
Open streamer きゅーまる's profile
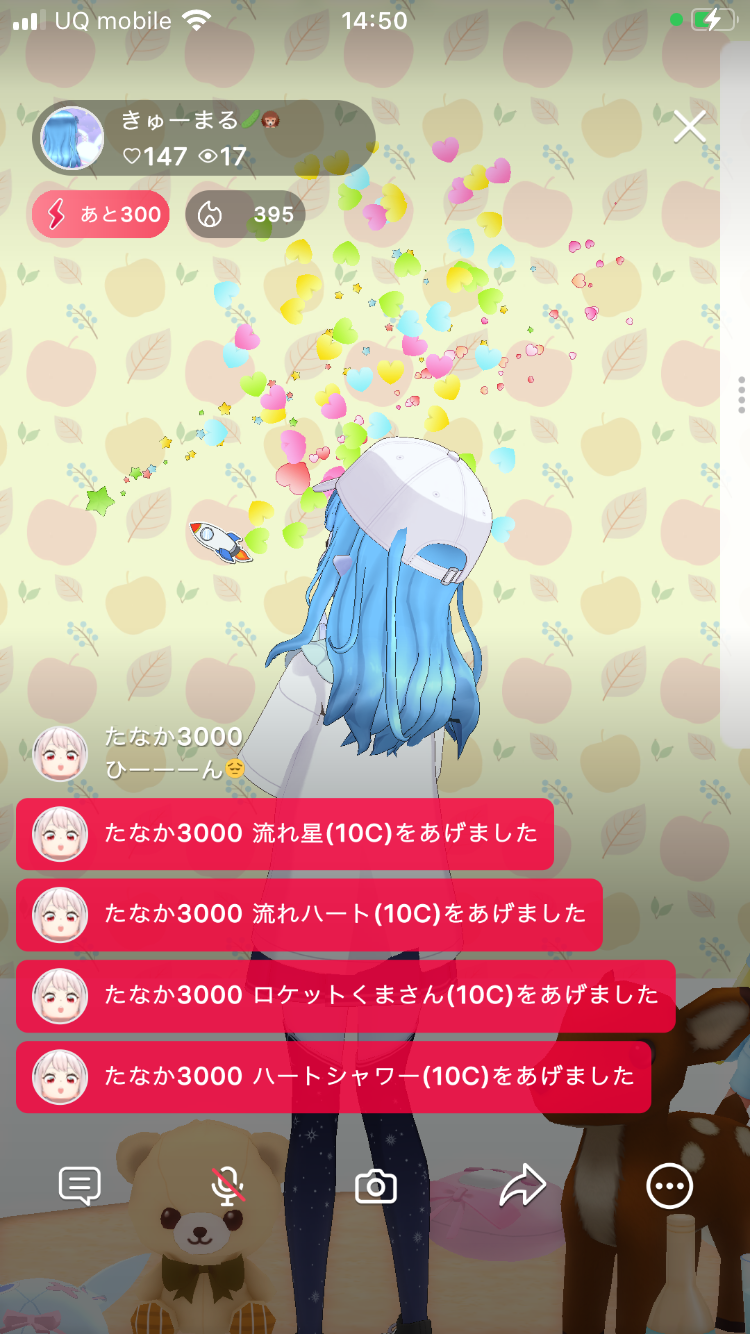pyautogui.click(x=73, y=138)
